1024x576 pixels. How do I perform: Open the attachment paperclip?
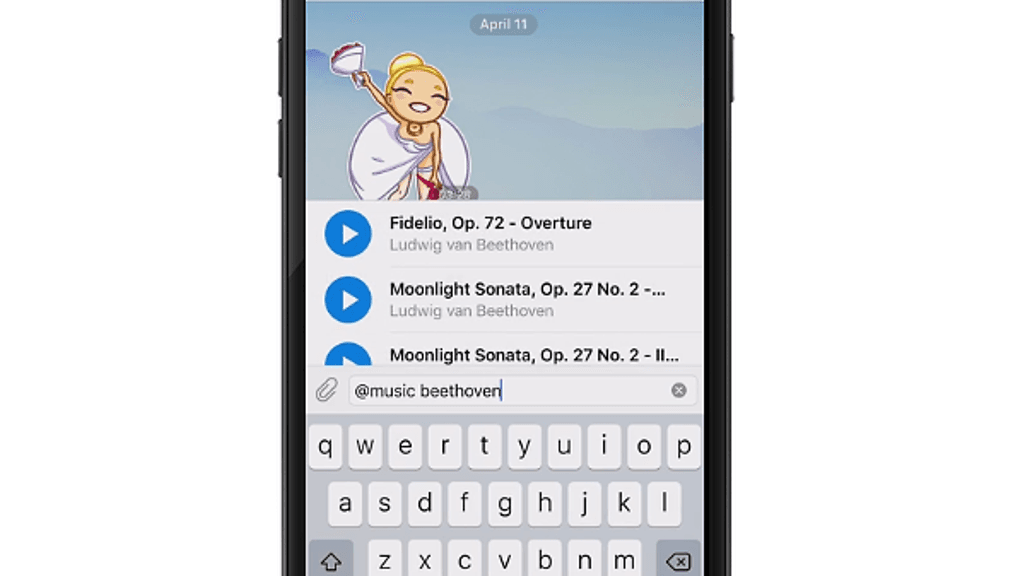(x=326, y=390)
